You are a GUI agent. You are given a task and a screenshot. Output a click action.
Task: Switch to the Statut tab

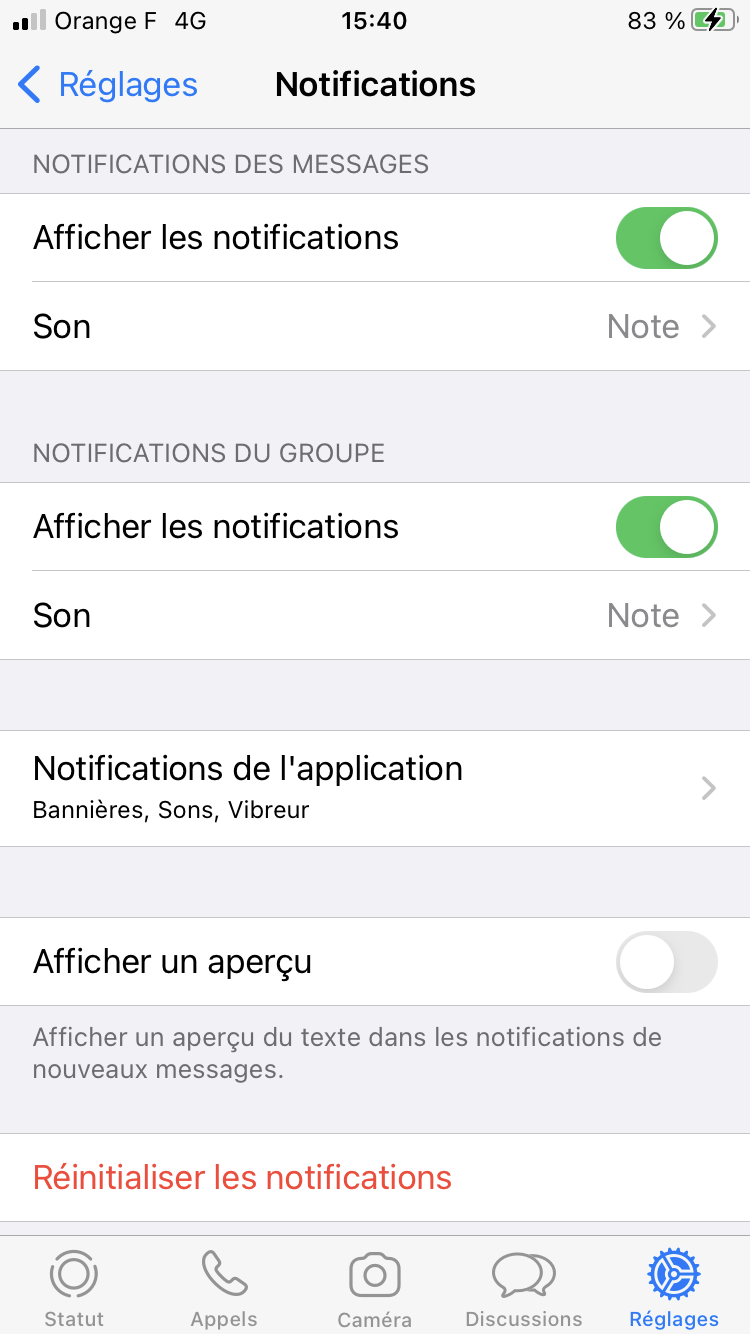click(x=74, y=1289)
